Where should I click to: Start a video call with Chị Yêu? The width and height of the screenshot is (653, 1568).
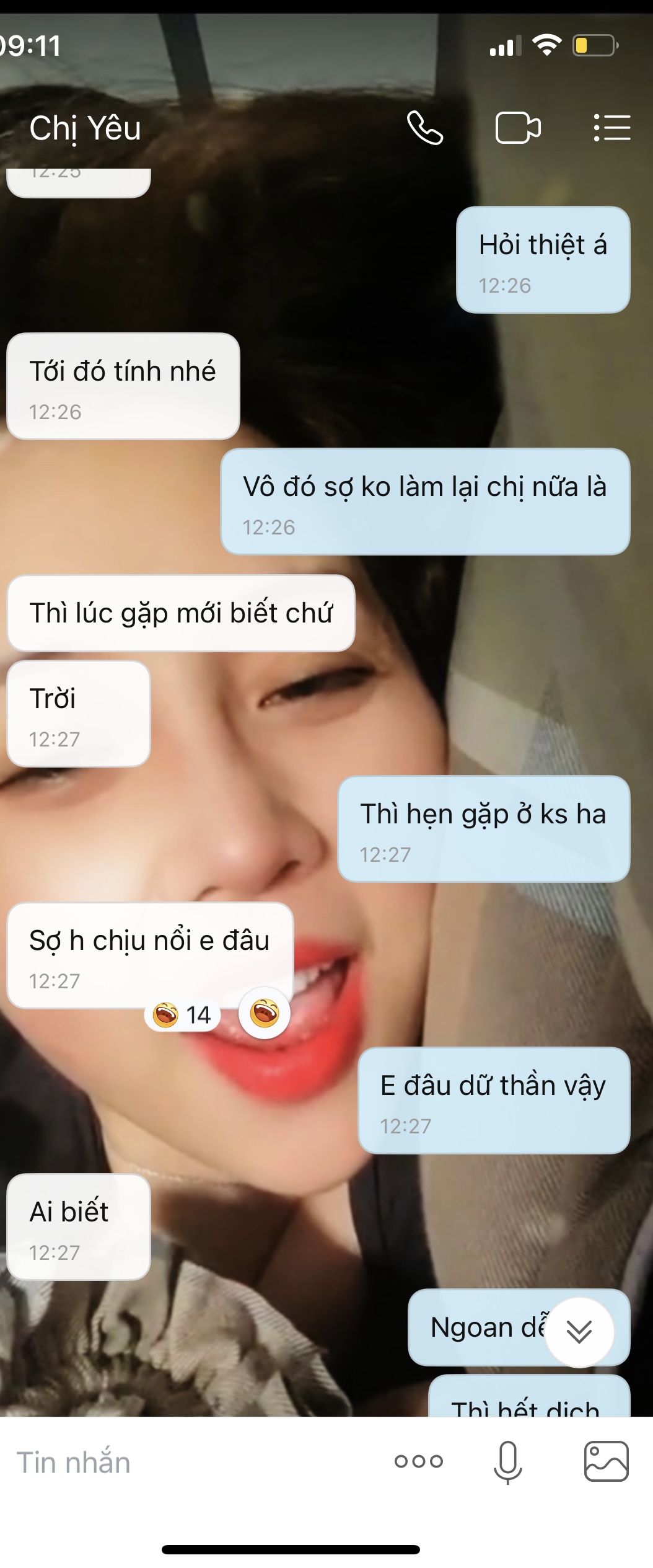[x=518, y=128]
